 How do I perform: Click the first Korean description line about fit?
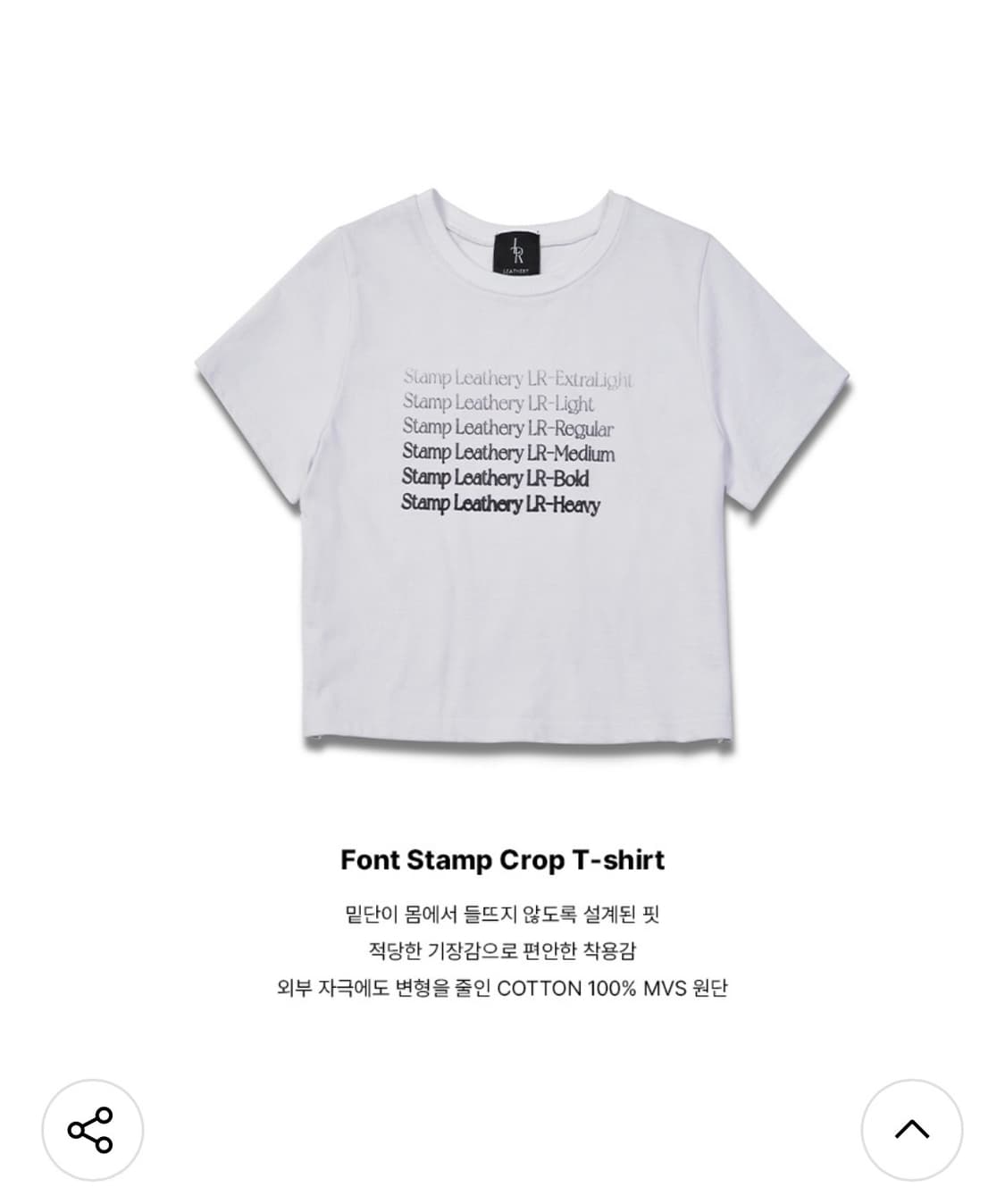click(502, 914)
